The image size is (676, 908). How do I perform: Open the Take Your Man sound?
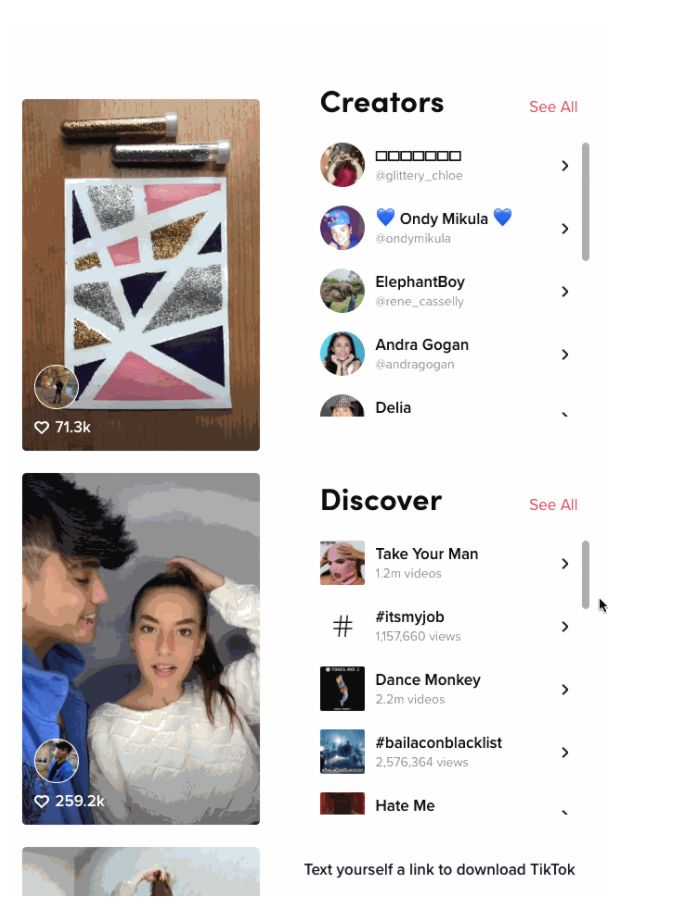[445, 563]
